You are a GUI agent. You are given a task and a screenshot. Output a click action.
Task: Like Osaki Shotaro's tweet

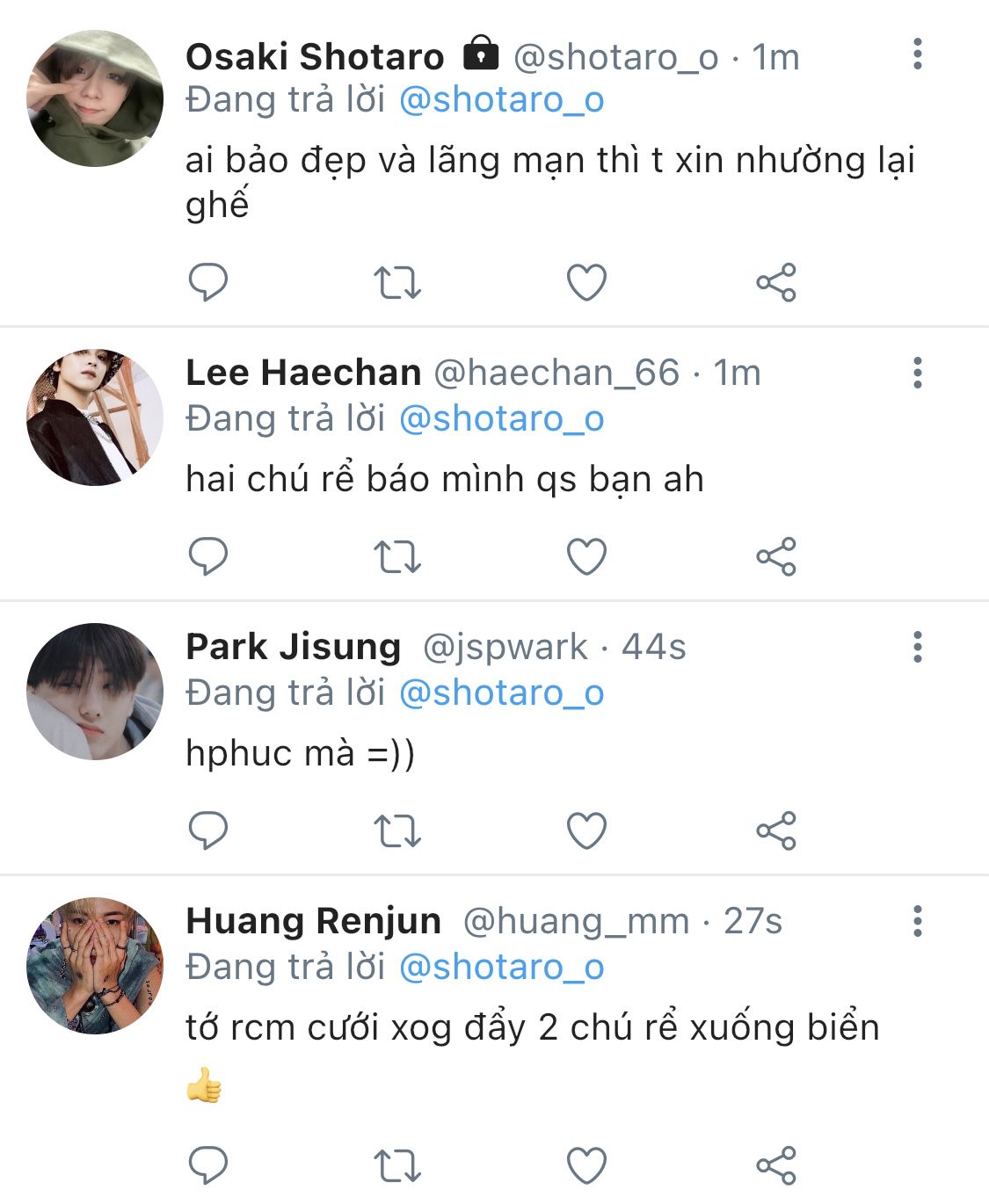pos(586,283)
